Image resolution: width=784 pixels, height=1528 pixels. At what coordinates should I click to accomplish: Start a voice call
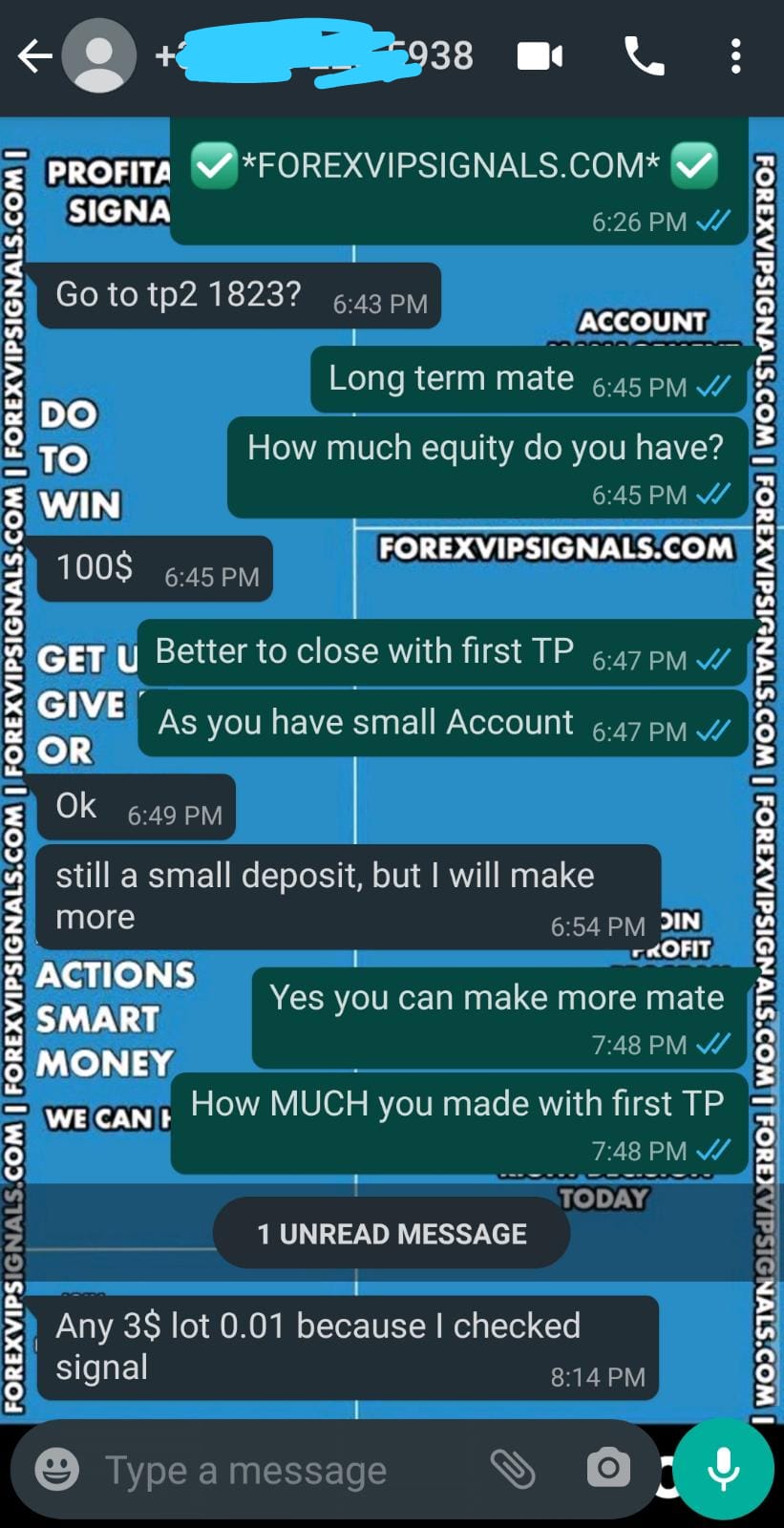(x=645, y=56)
